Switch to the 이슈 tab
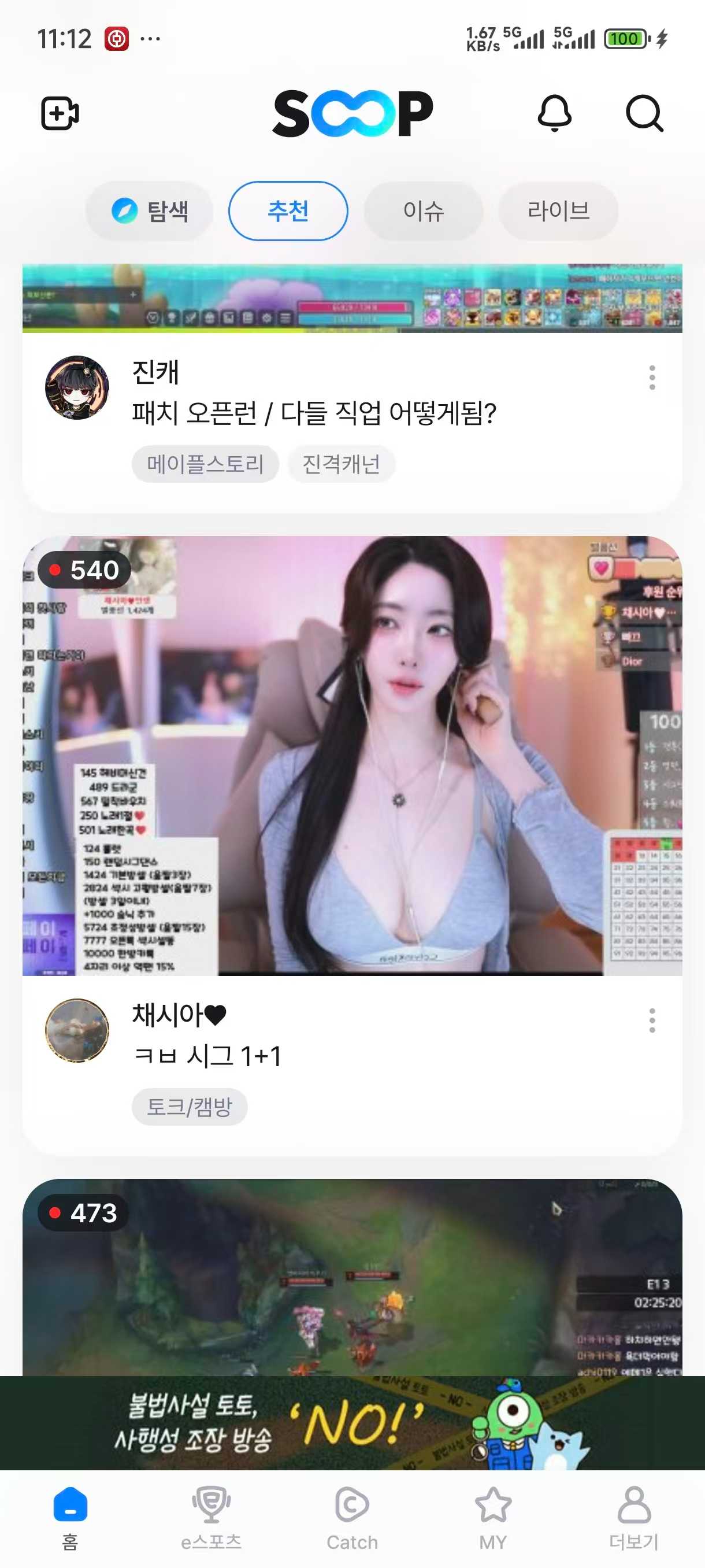705x1568 pixels. (x=424, y=211)
